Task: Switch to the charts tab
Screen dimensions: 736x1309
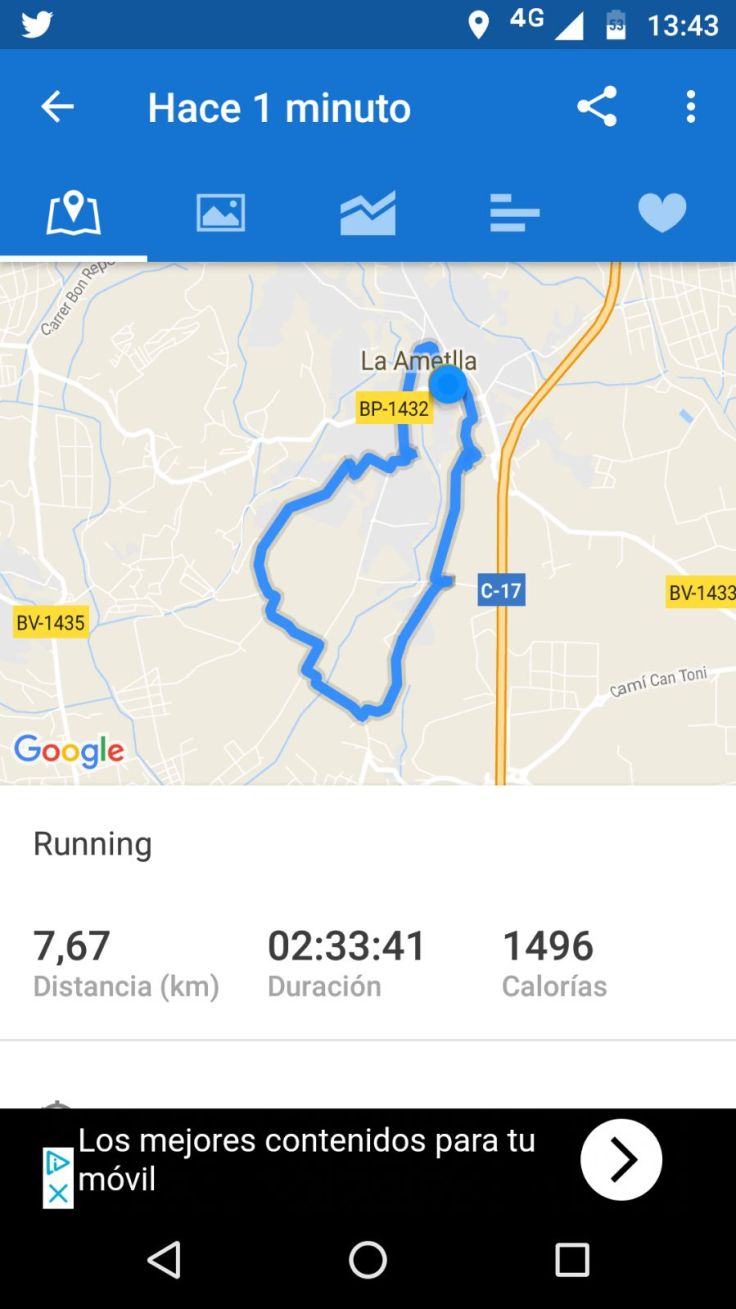Action: click(367, 213)
